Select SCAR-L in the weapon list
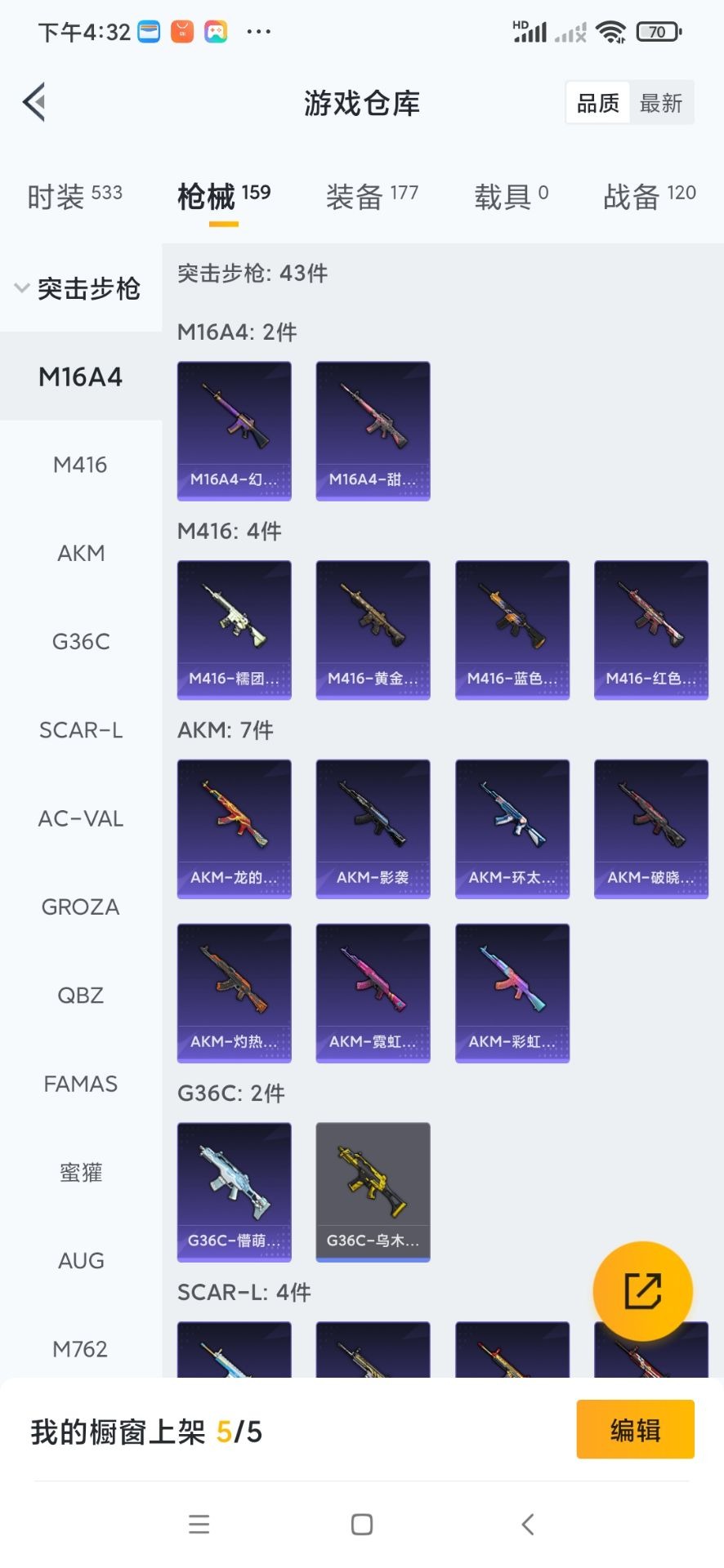 (80, 730)
